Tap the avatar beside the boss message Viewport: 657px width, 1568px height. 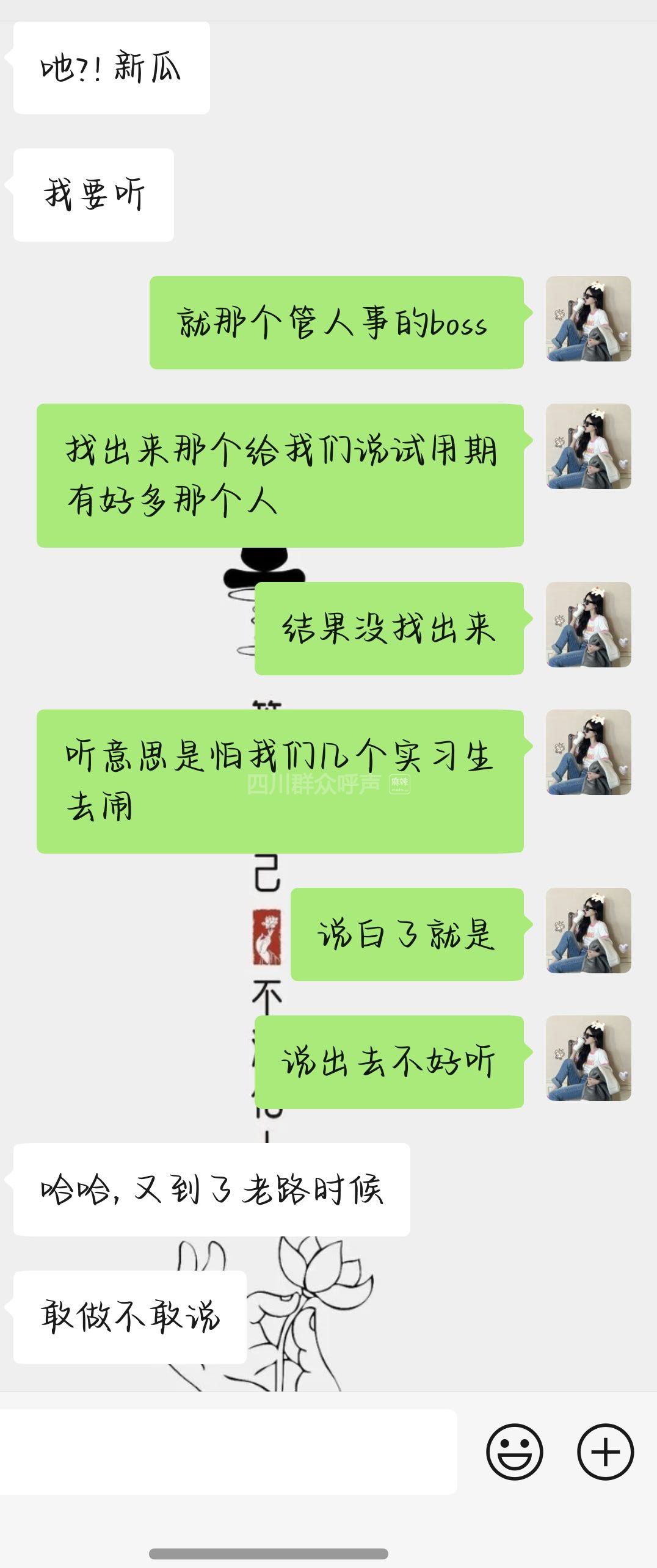(588, 319)
